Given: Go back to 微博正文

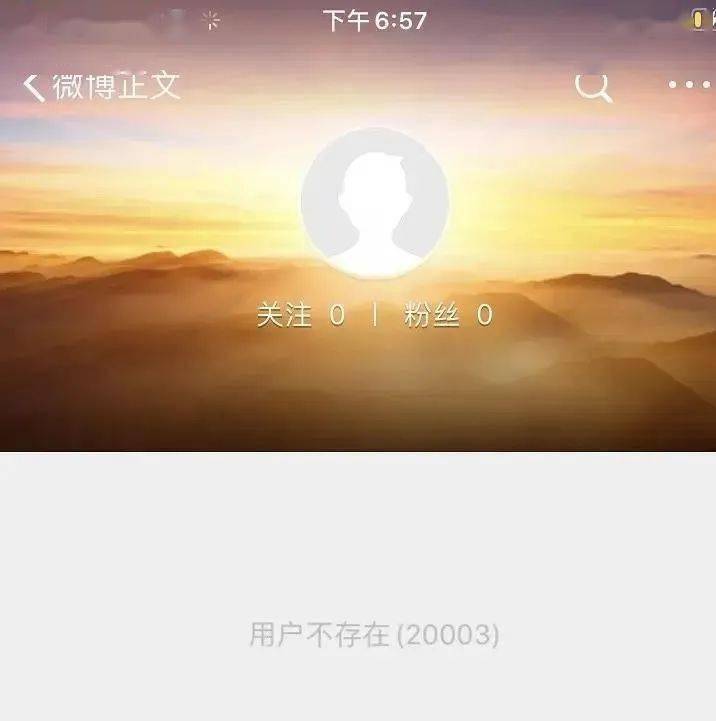Looking at the screenshot, I should pos(100,86).
